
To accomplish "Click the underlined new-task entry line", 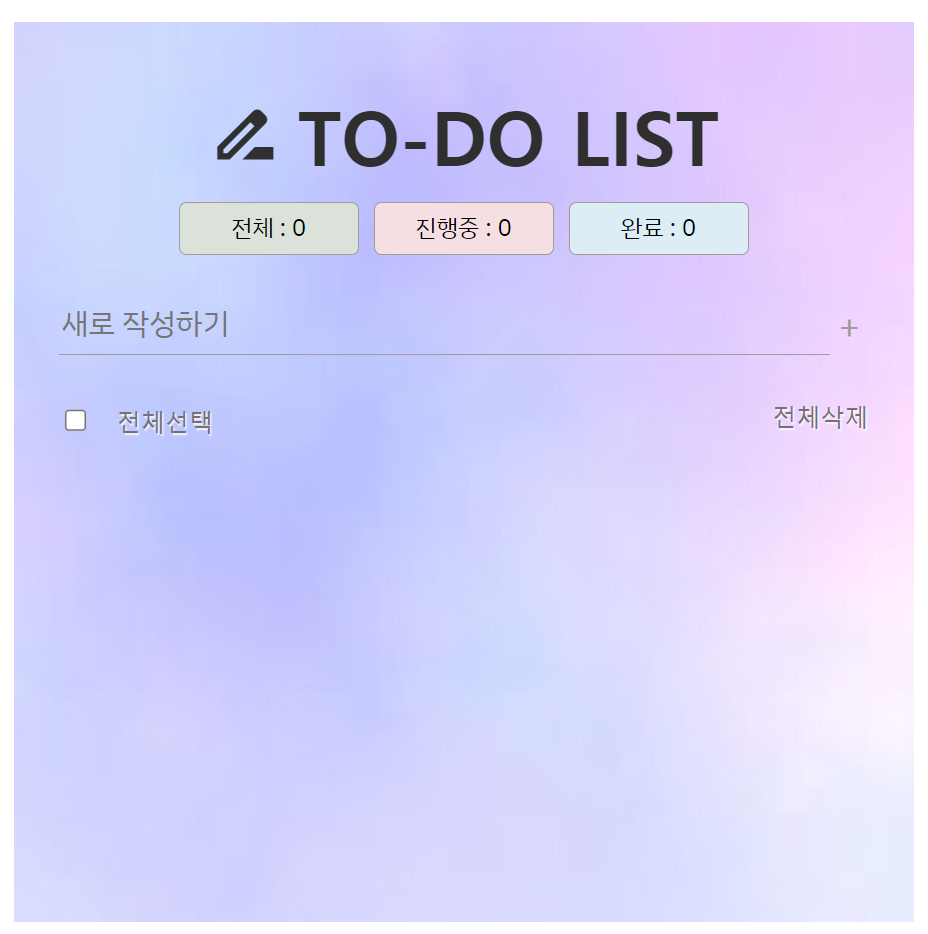I will pyautogui.click(x=400, y=325).
